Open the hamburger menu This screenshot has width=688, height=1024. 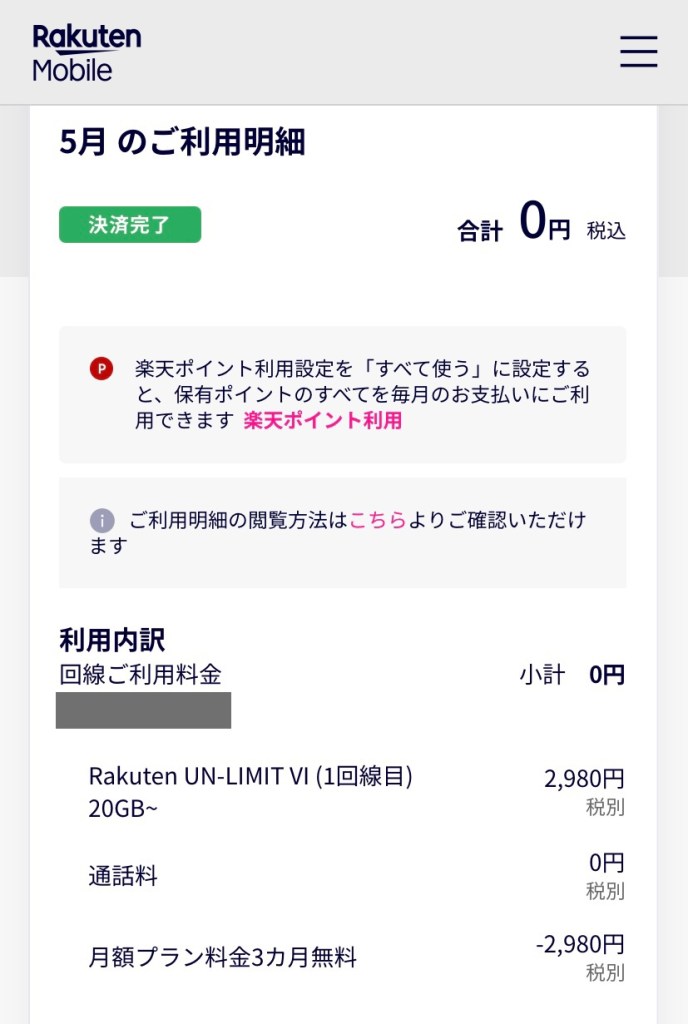638,51
